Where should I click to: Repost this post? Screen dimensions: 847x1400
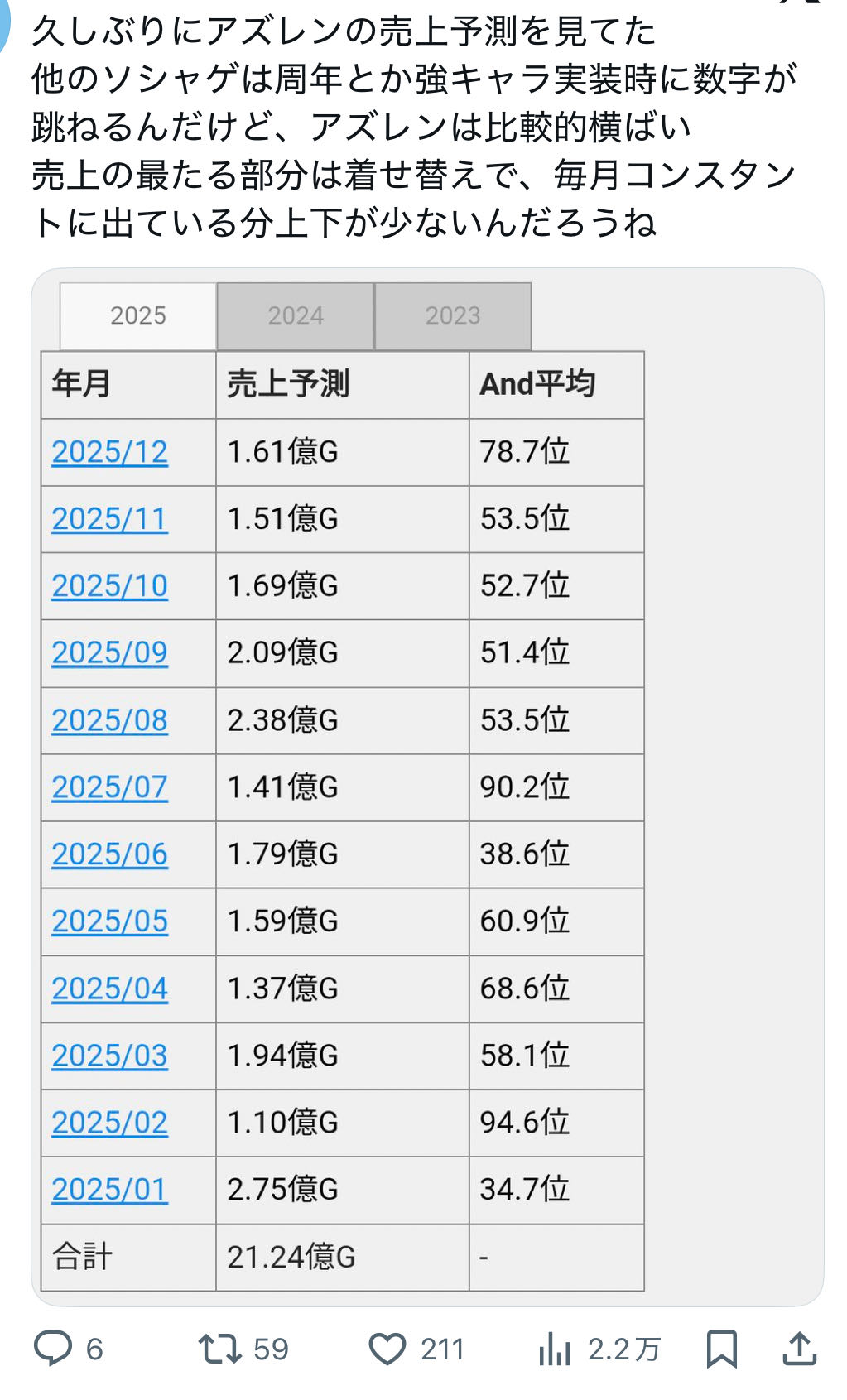tap(219, 1348)
